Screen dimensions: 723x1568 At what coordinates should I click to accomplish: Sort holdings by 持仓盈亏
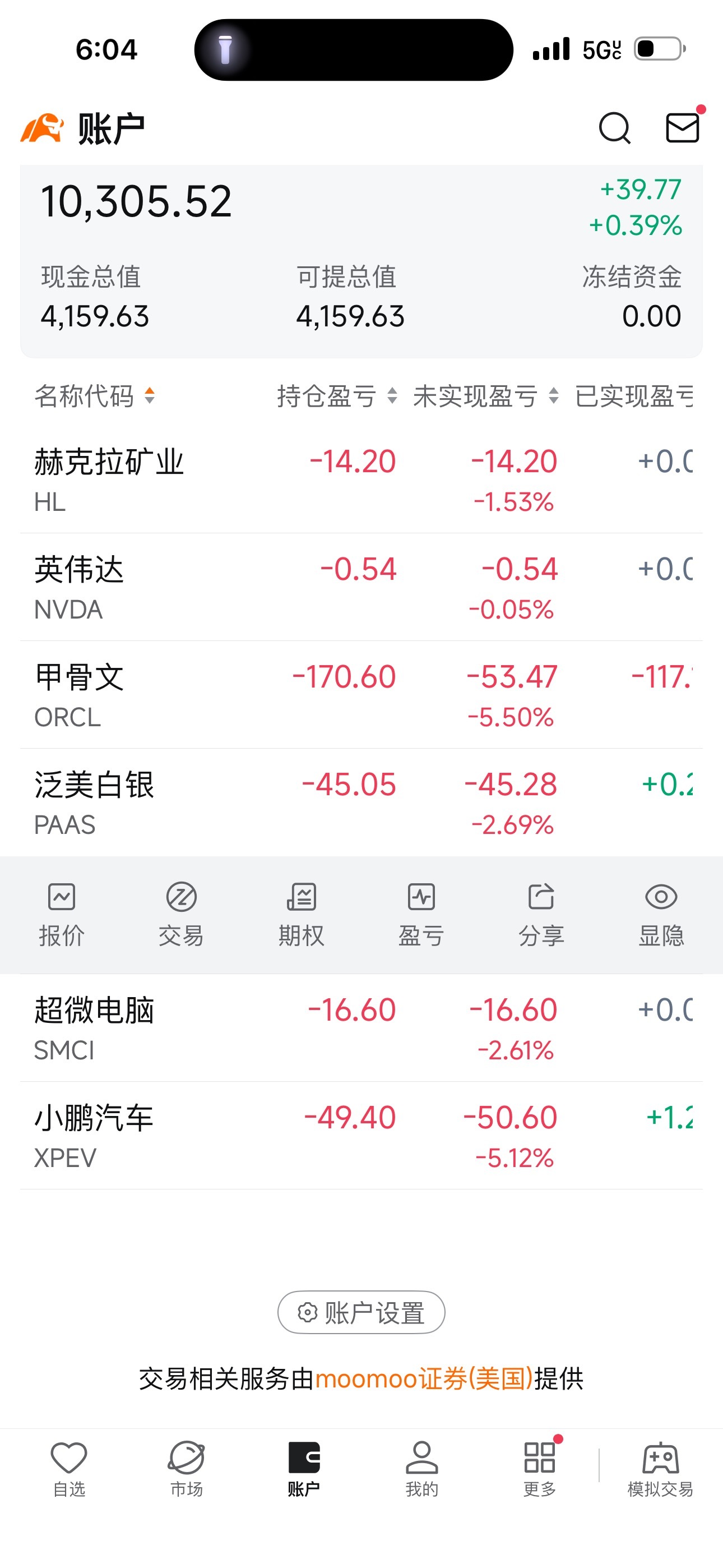337,396
